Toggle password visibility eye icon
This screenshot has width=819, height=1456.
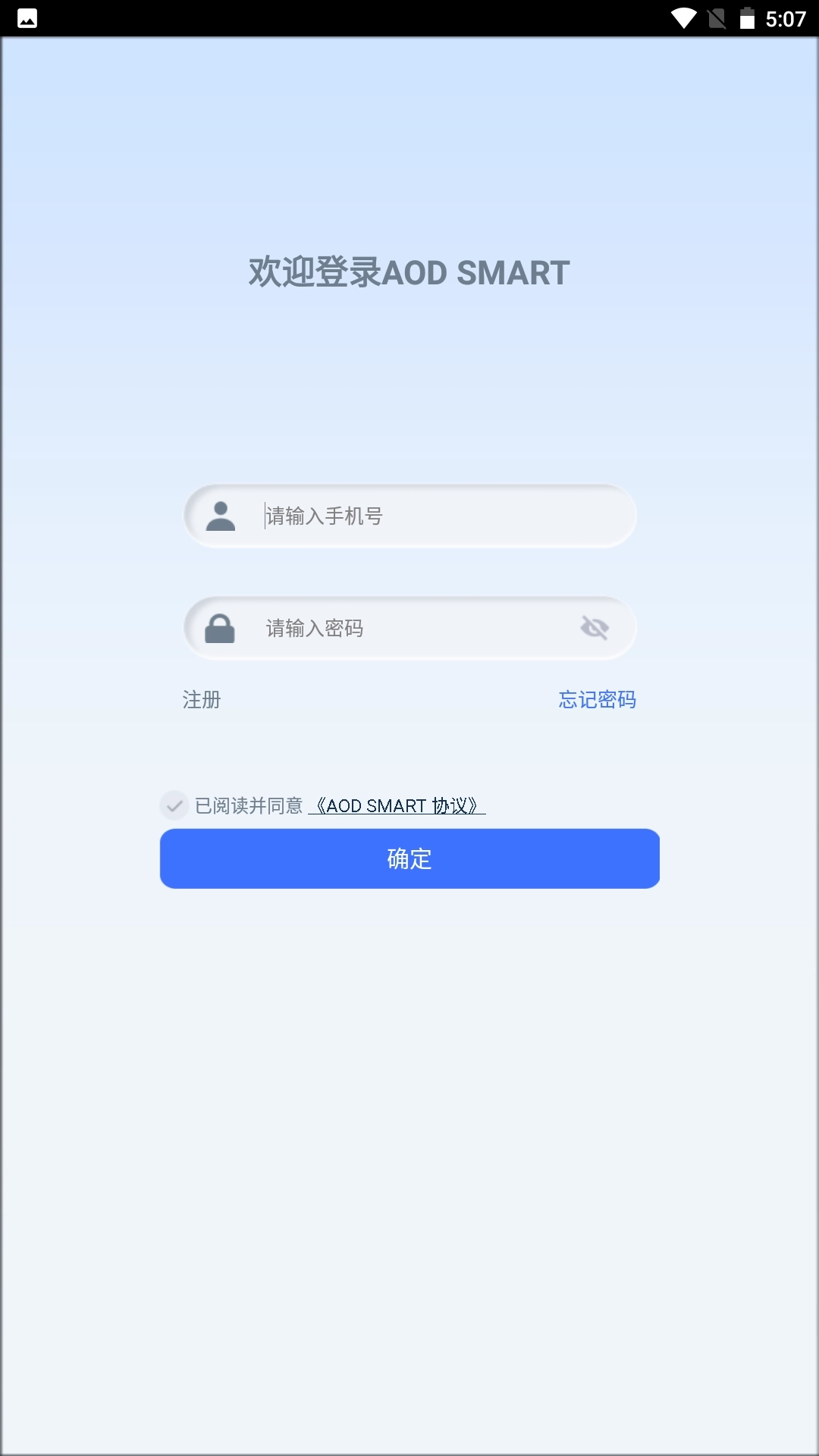[x=595, y=628]
